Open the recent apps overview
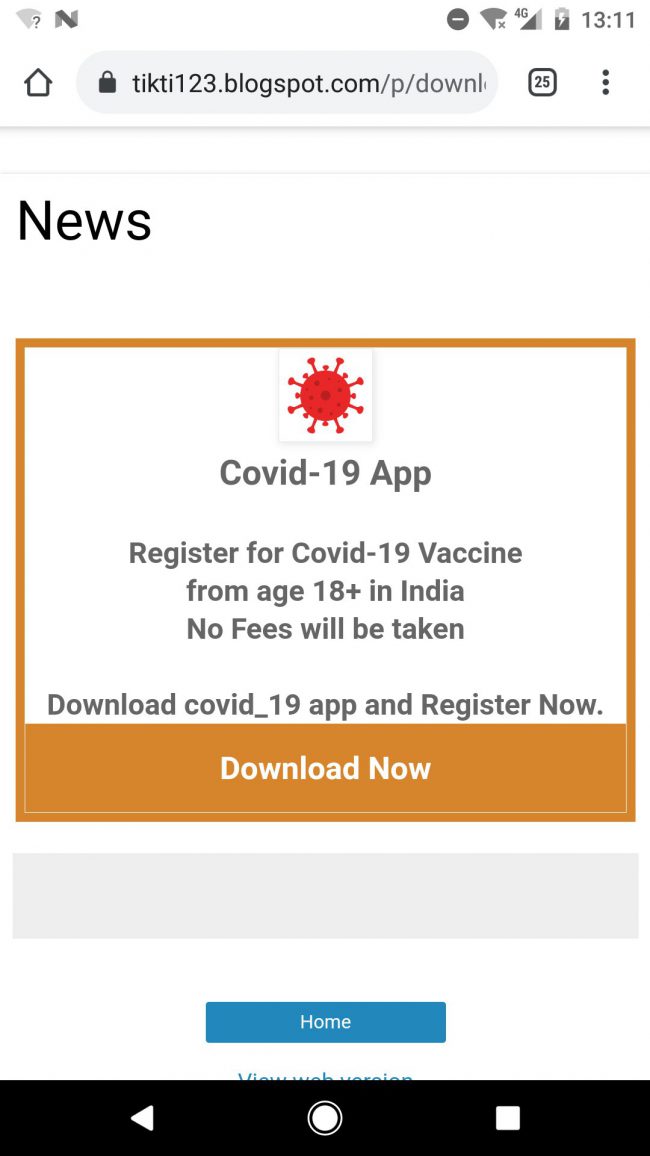 [x=508, y=1118]
